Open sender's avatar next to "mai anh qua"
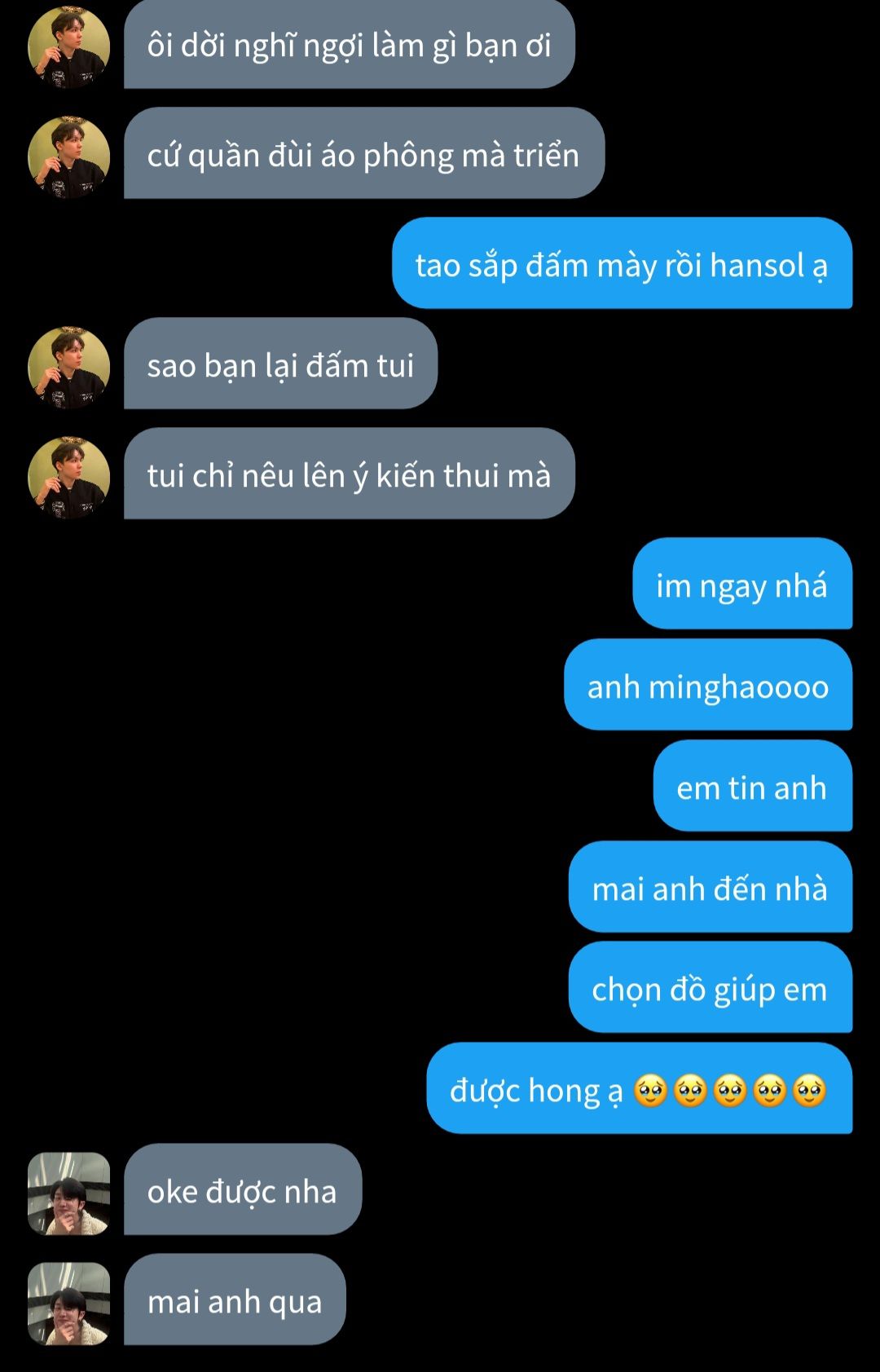The height and width of the screenshot is (1372, 880). point(68,1303)
